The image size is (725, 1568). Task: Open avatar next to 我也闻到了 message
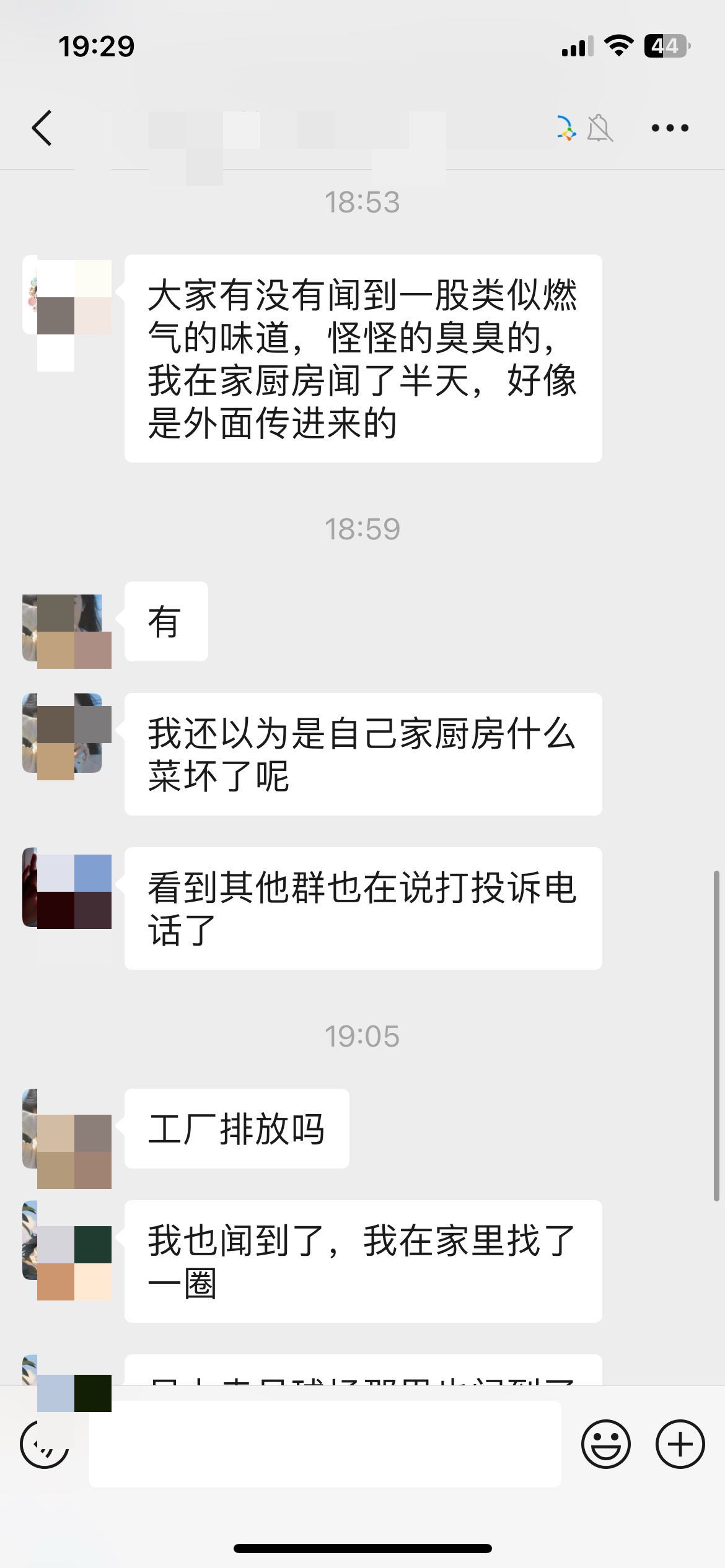pos(62,1240)
